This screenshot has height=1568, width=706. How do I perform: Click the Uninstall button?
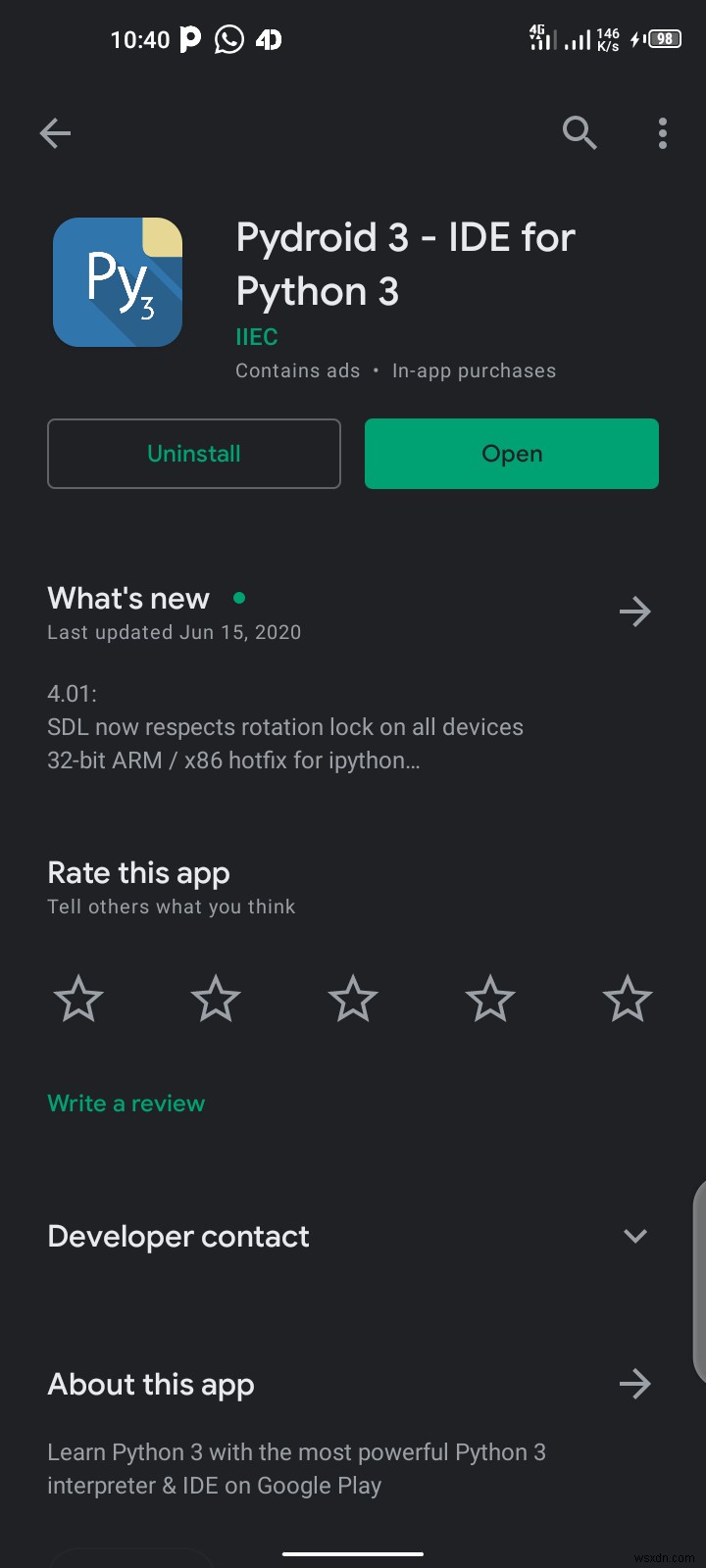tap(193, 453)
